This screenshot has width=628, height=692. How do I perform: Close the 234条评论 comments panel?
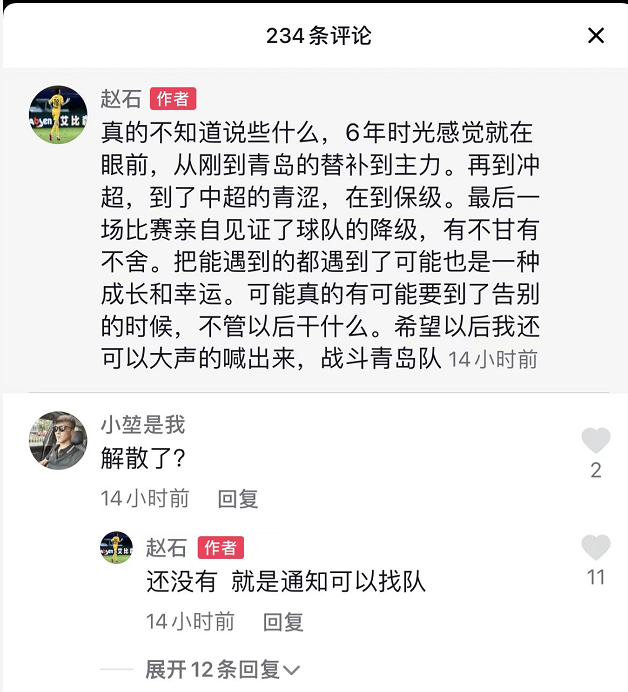pos(596,36)
